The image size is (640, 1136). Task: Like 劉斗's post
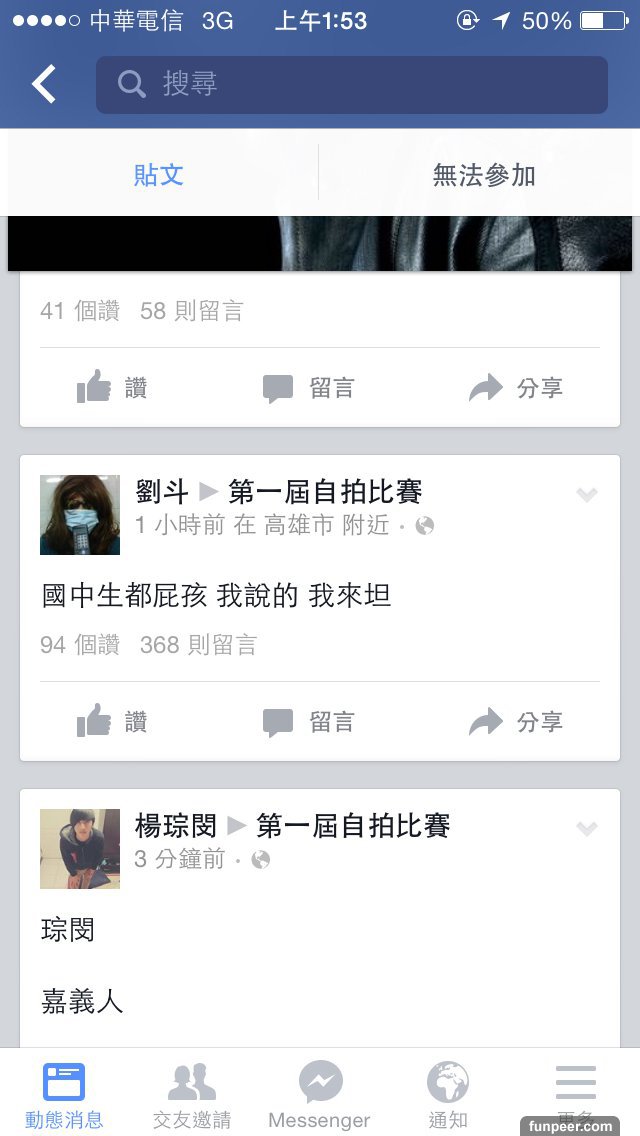point(112,722)
